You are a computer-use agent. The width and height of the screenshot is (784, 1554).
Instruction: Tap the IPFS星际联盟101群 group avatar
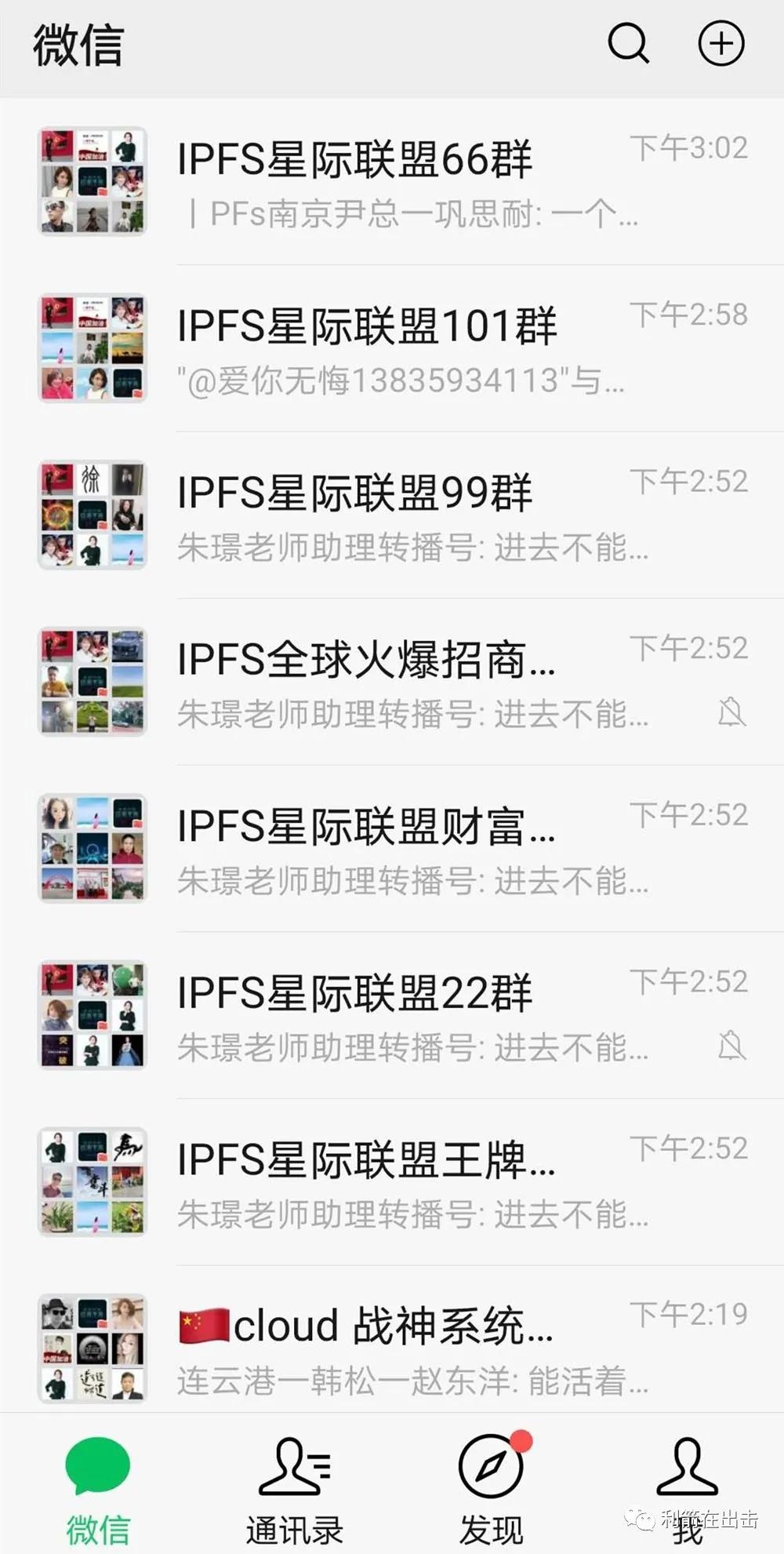92,348
